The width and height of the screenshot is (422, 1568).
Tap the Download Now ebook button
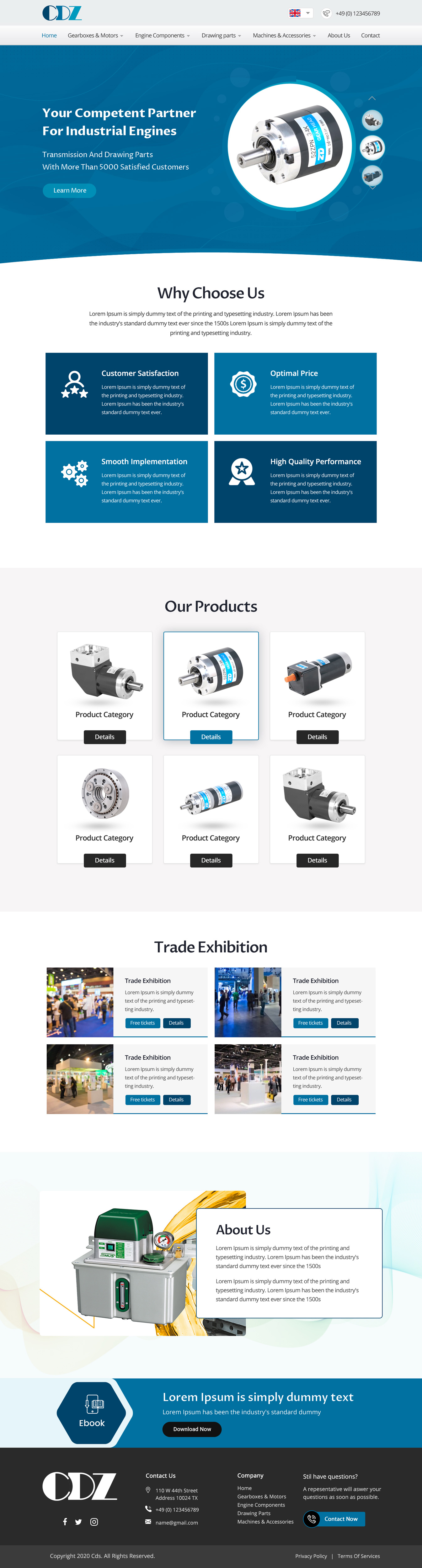pyautogui.click(x=192, y=1429)
